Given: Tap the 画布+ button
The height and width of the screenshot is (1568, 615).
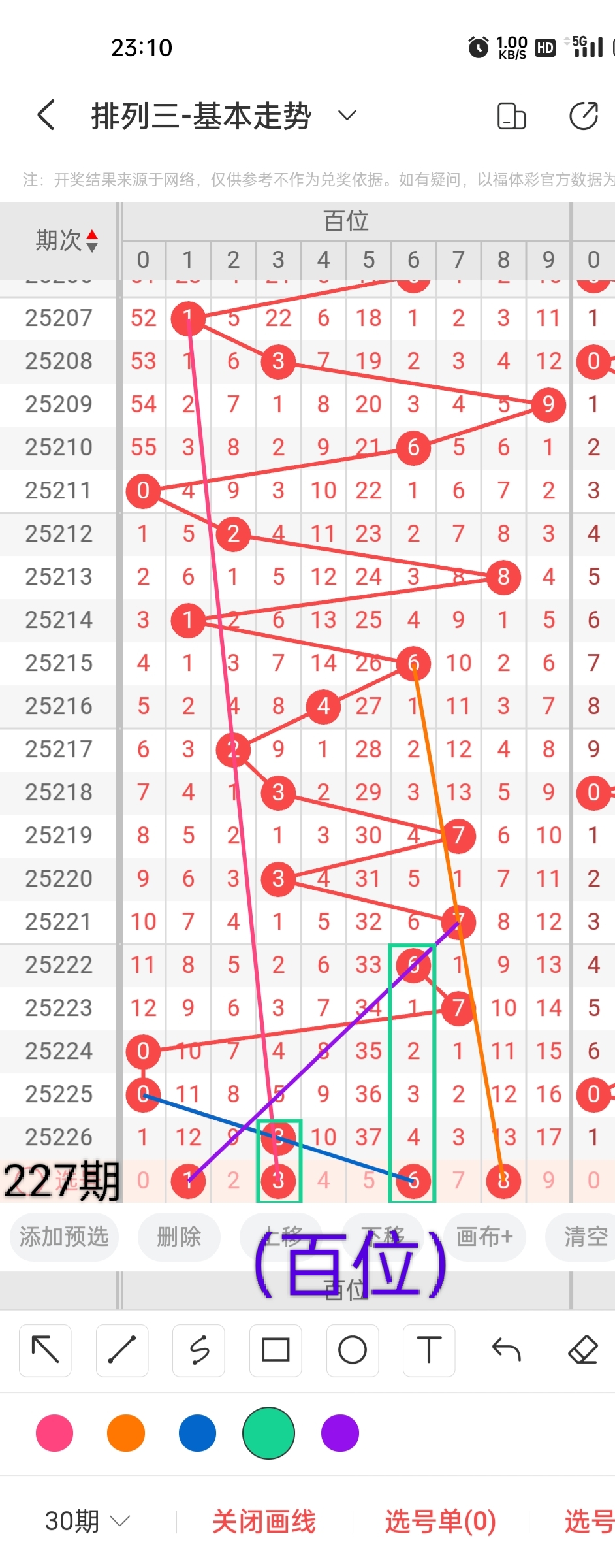Looking at the screenshot, I should coord(484,1236).
